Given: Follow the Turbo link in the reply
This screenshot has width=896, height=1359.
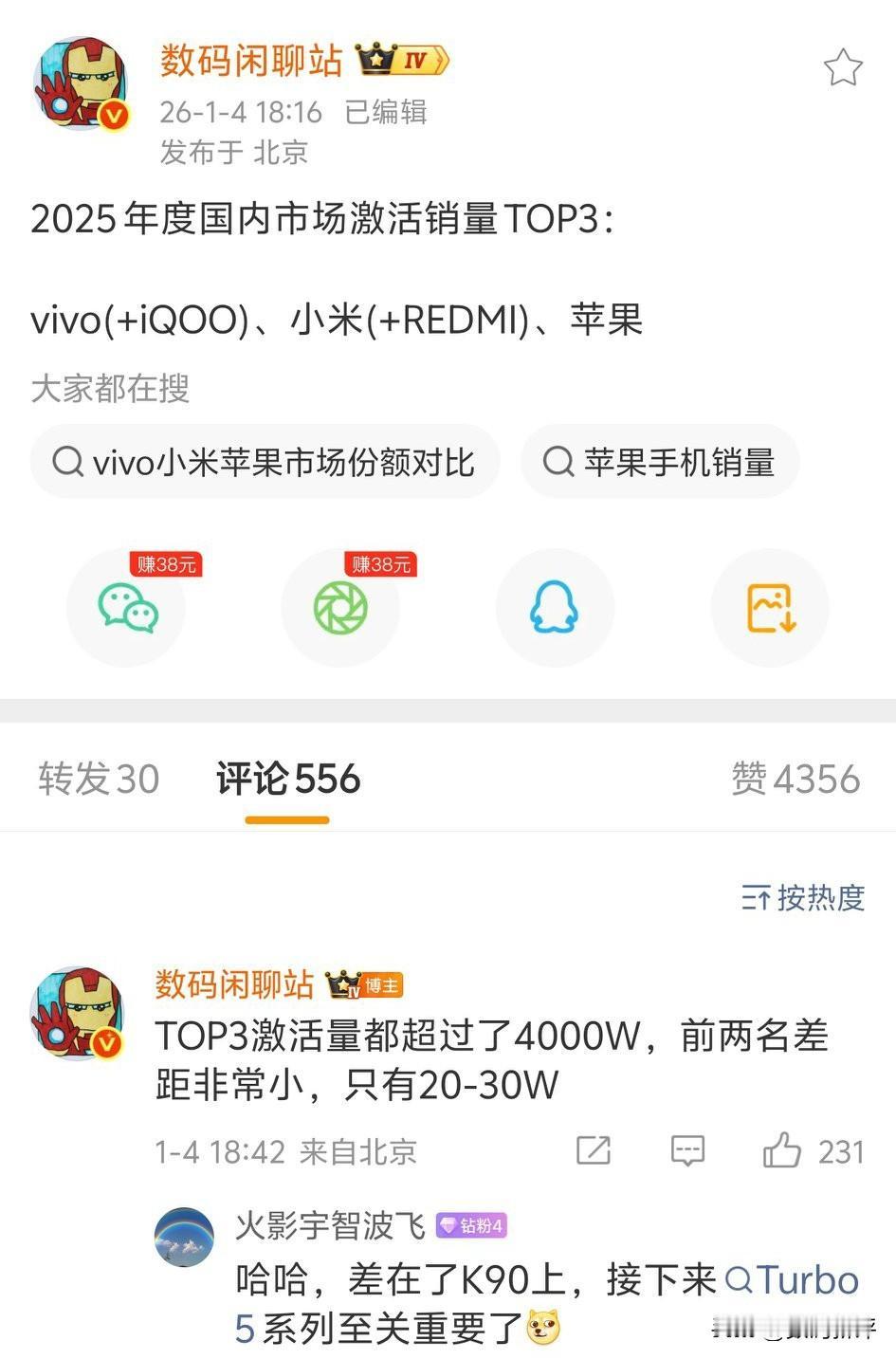Looking at the screenshot, I should click(x=796, y=1279).
